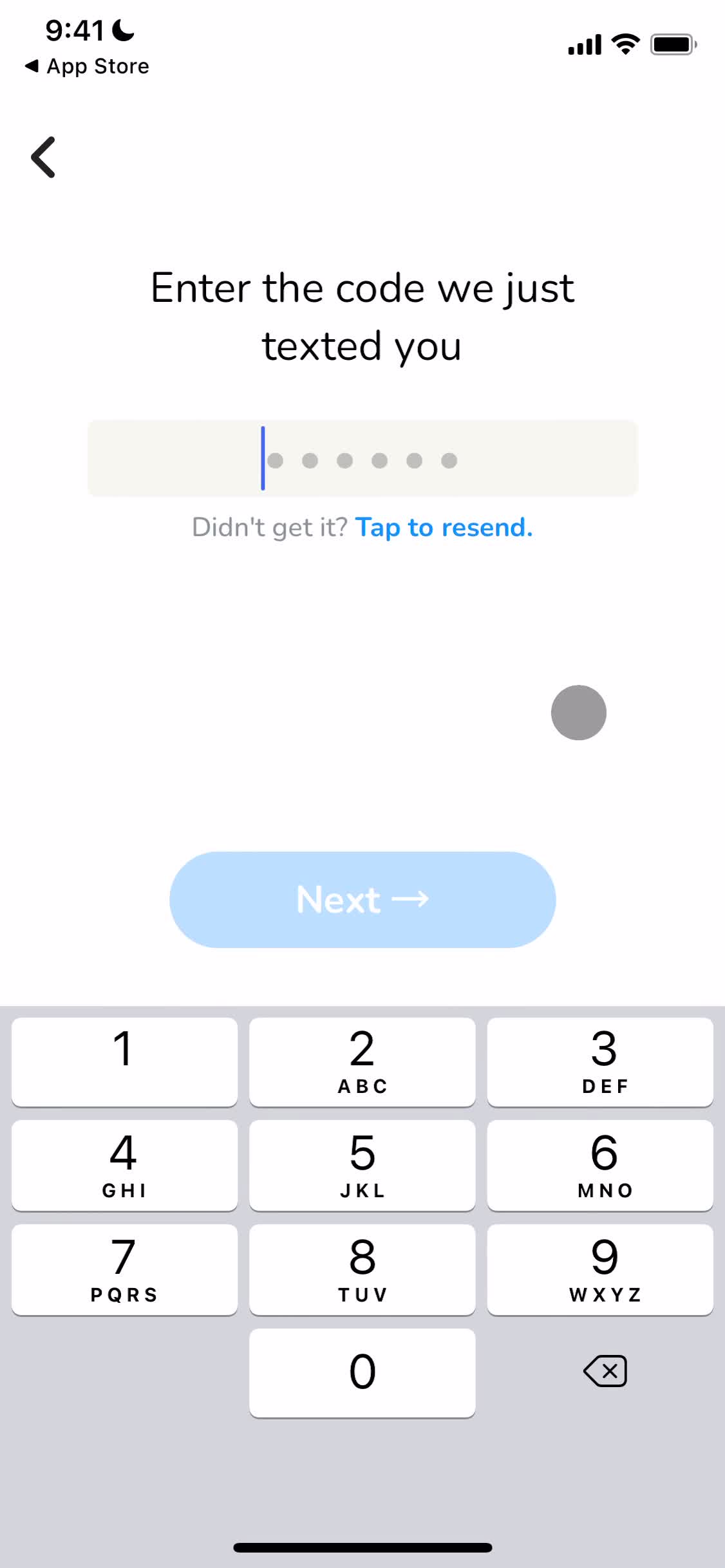Hit the backspace key on the keypad

pyautogui.click(x=605, y=1371)
